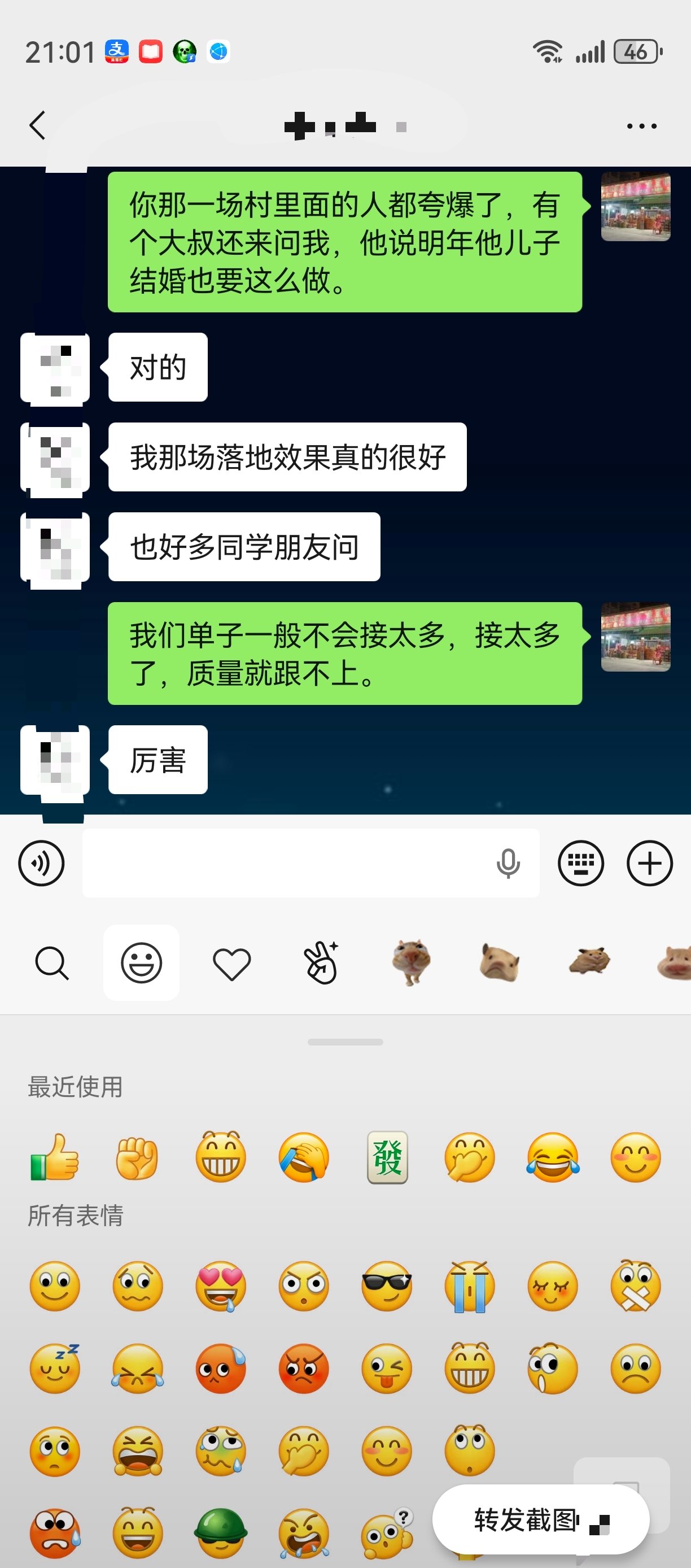The width and height of the screenshot is (691, 1568).
Task: Open the plus attachments panel
Action: pos(649,863)
